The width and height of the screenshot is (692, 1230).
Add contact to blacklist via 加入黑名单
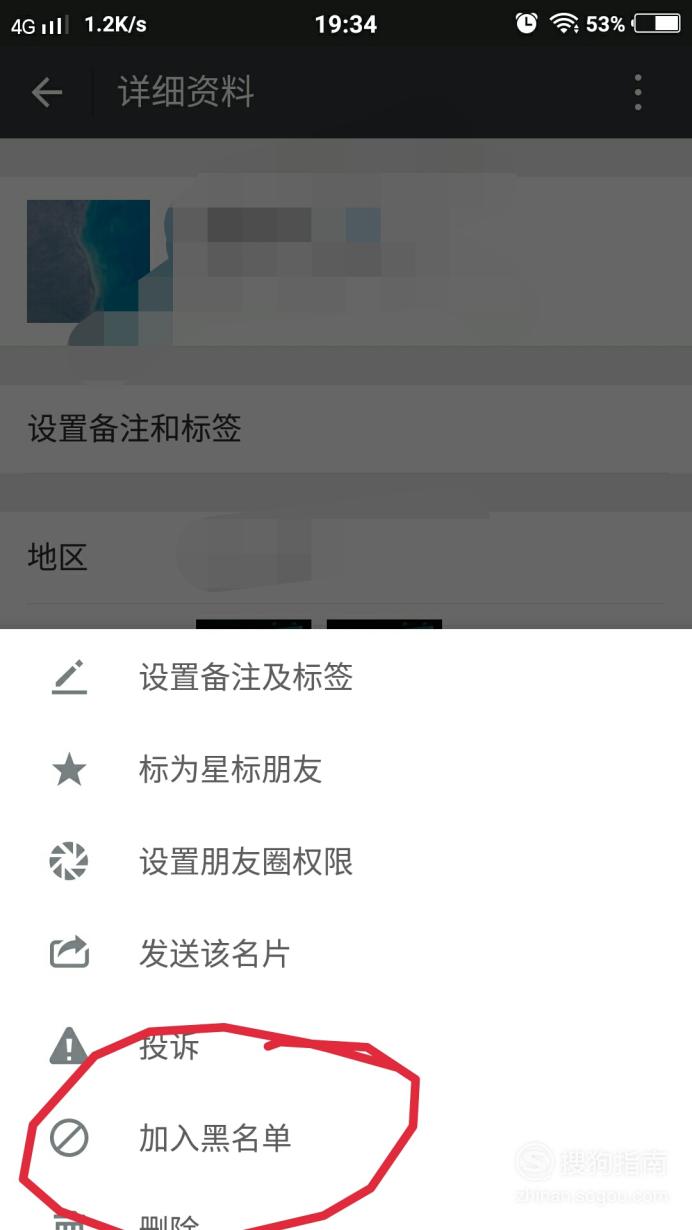(346, 1138)
